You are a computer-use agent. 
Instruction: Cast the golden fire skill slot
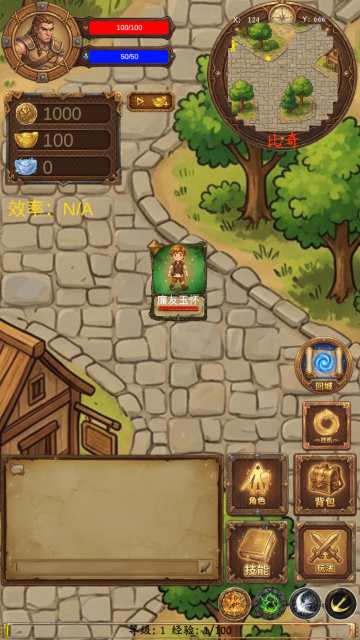click(235, 604)
